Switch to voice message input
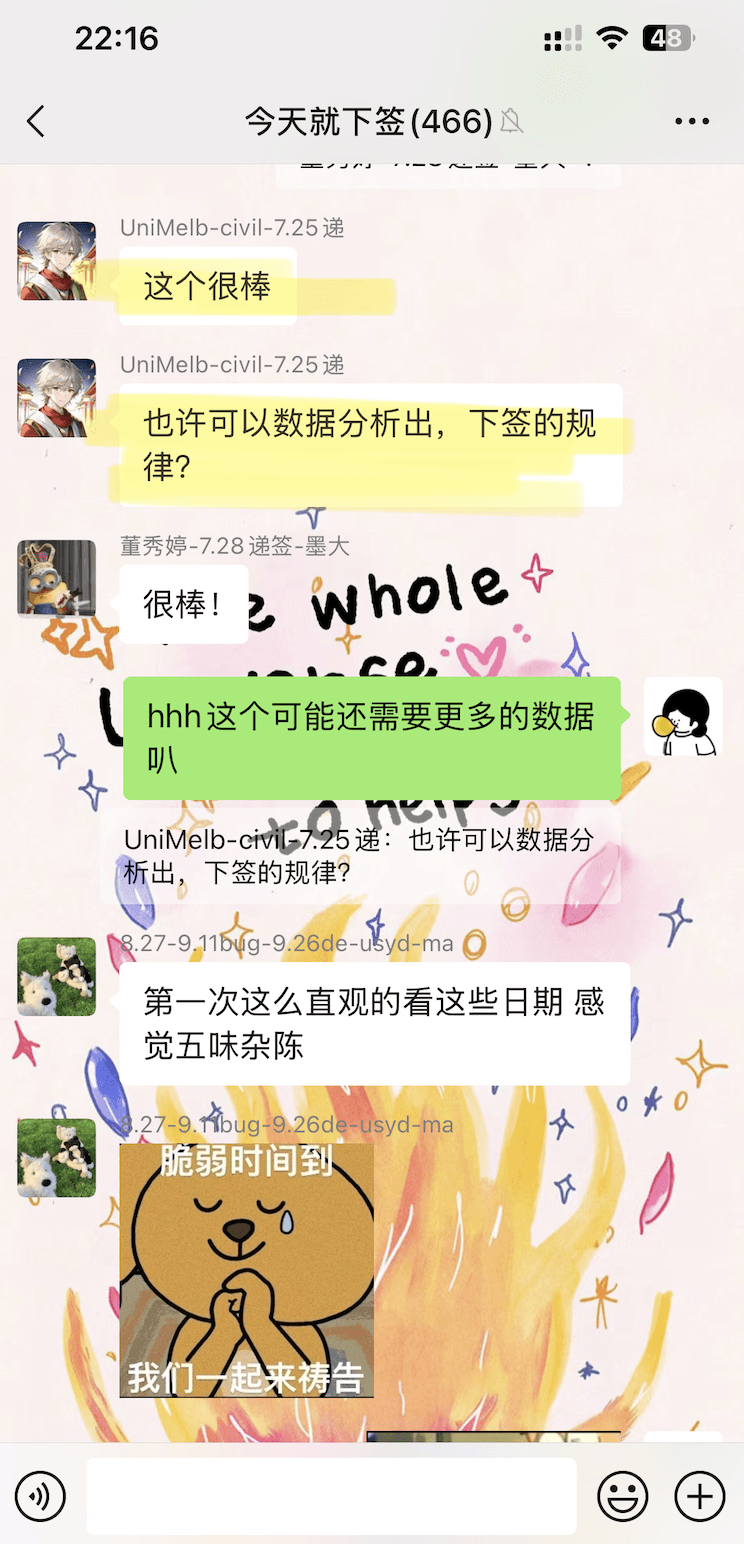Image resolution: width=744 pixels, height=1544 pixels. click(x=40, y=1497)
